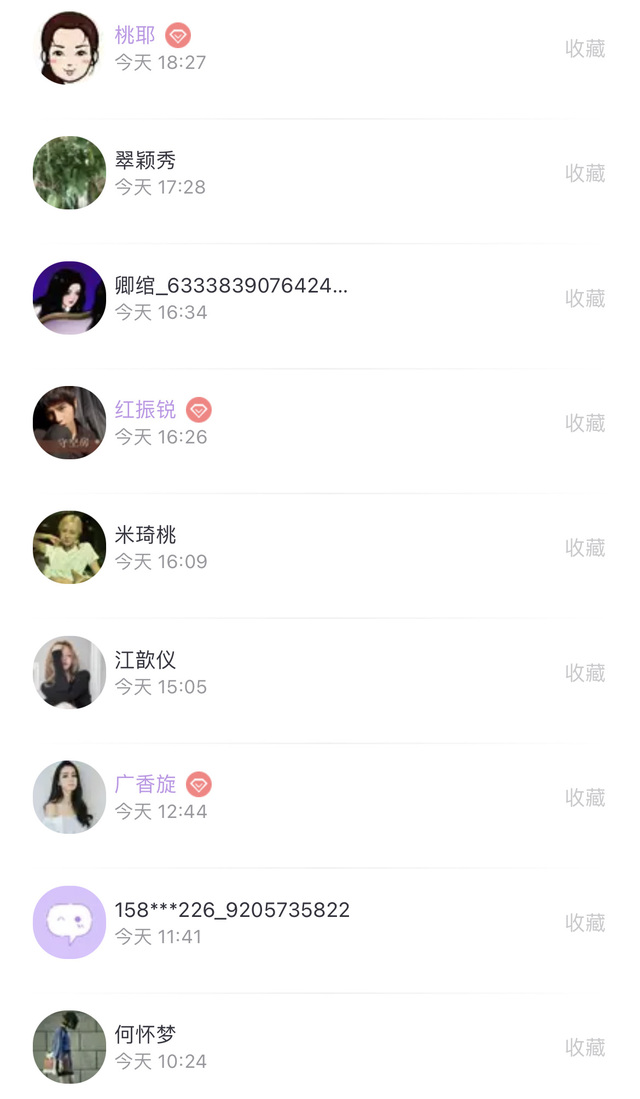This screenshot has height=1099, width=640.
Task: Open the row for 米琦桃
Action: click(x=300, y=548)
